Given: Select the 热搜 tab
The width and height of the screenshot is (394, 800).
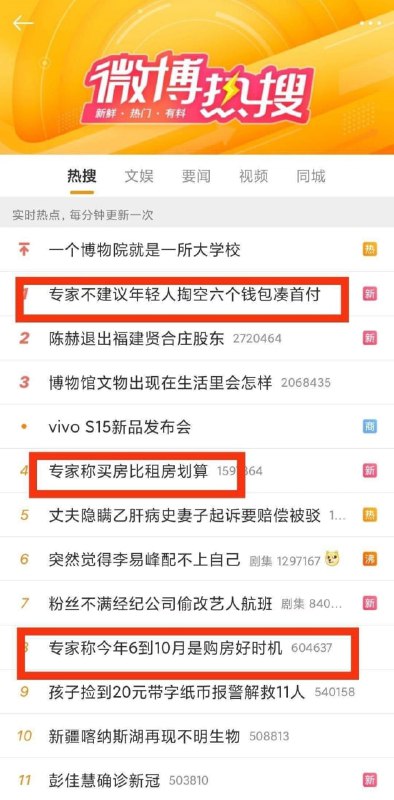Looking at the screenshot, I should click(82, 177).
